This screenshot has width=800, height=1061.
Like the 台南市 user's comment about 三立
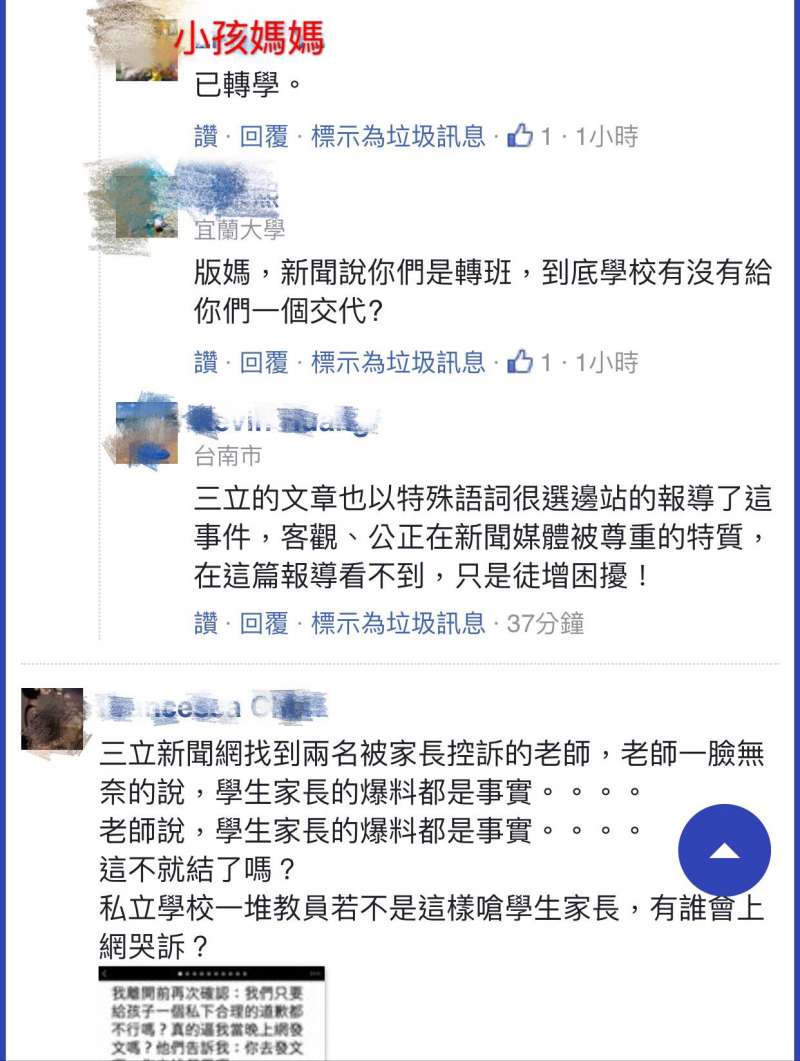click(x=206, y=624)
